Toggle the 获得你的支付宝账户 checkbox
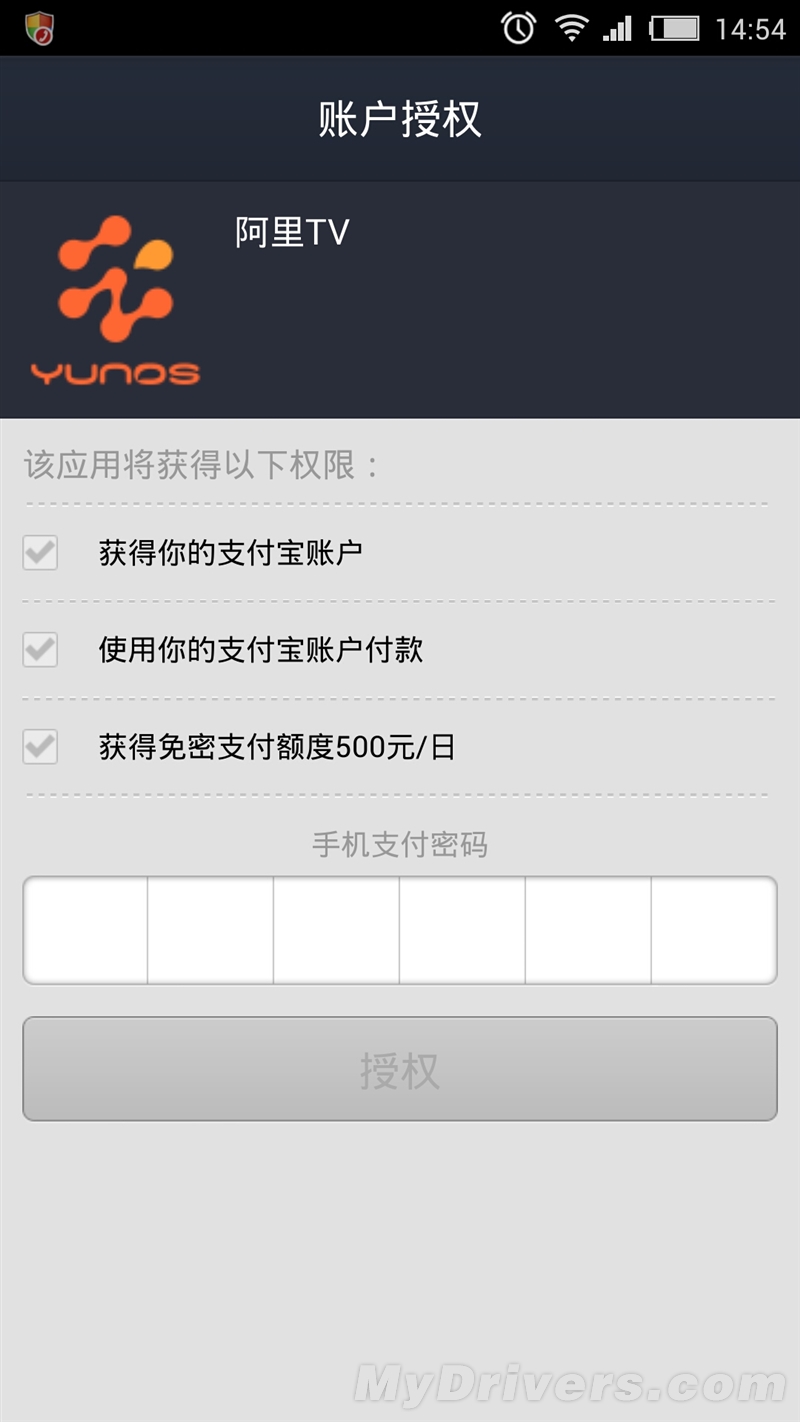The width and height of the screenshot is (800, 1422). (x=41, y=553)
